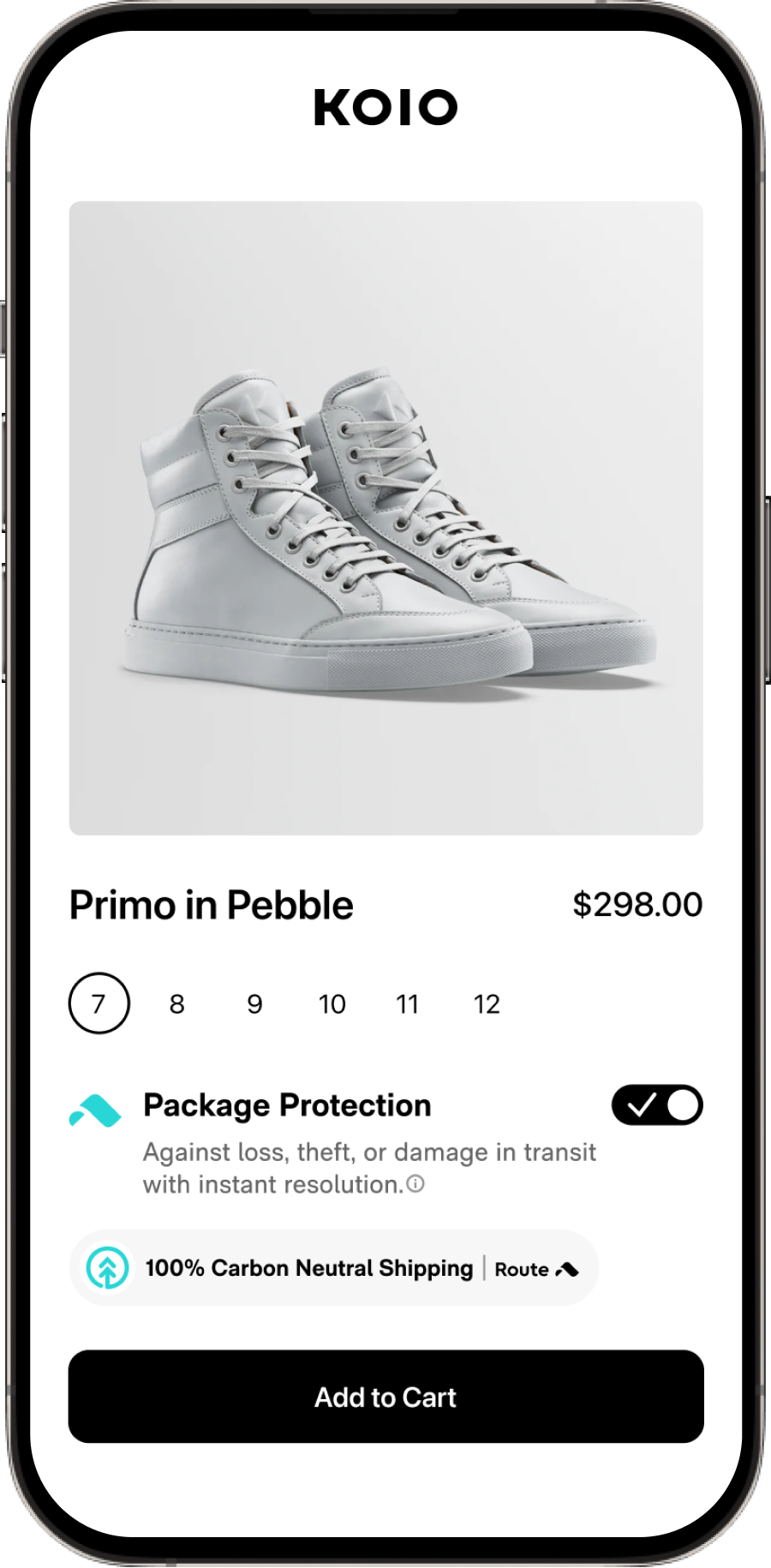Toggle off Package Protection

pyautogui.click(x=657, y=1105)
